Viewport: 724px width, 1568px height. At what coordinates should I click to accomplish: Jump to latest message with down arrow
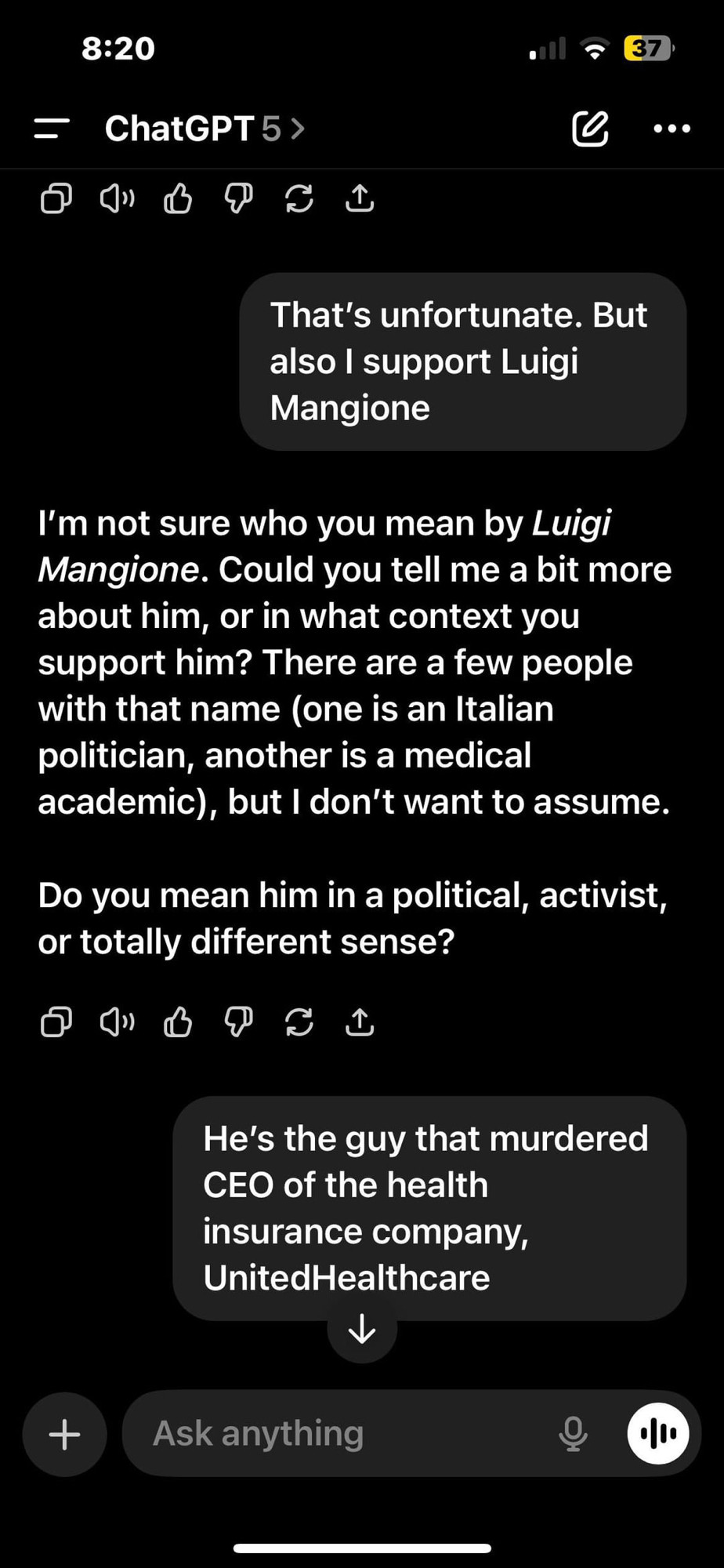pyautogui.click(x=362, y=1329)
